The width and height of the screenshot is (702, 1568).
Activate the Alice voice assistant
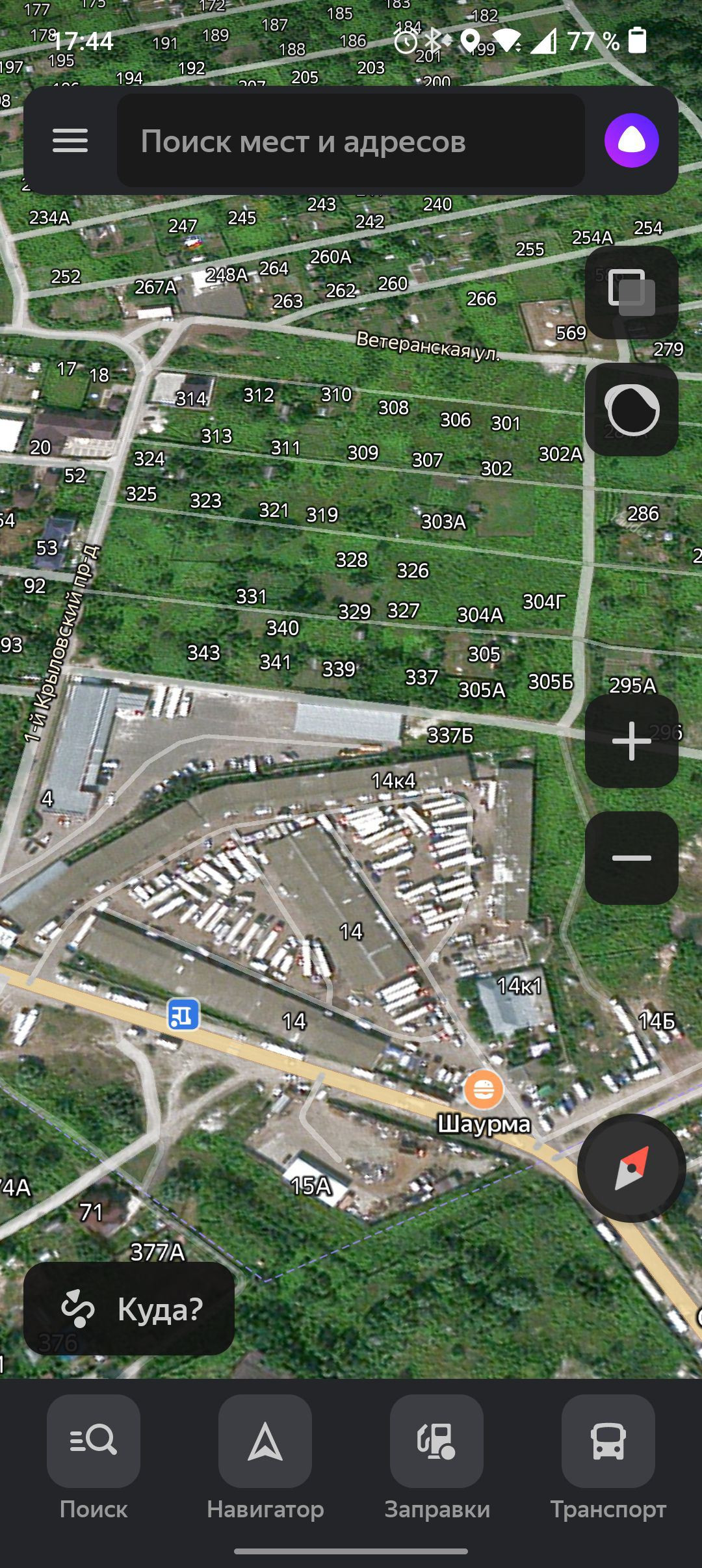pyautogui.click(x=632, y=140)
